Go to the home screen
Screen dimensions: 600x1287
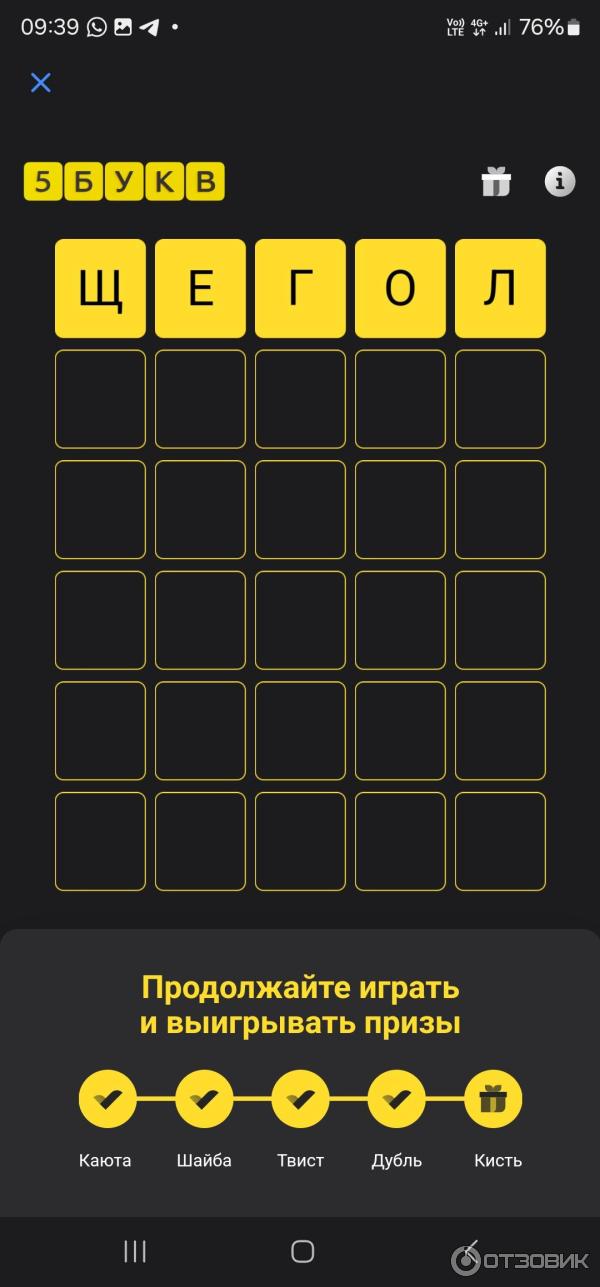coord(302,1251)
